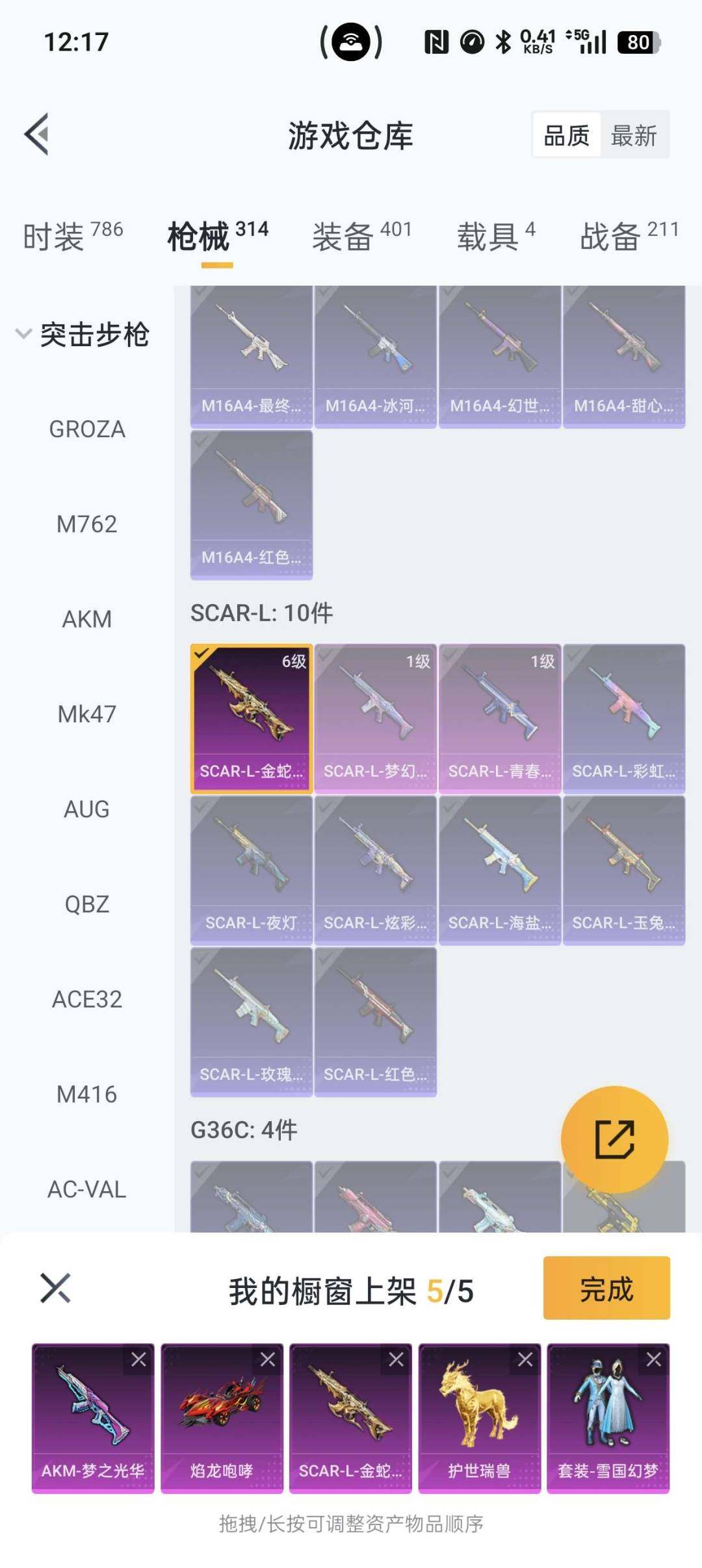Select the SCAR-L-梦幻 skin
702x1568 pixels.
(376, 718)
